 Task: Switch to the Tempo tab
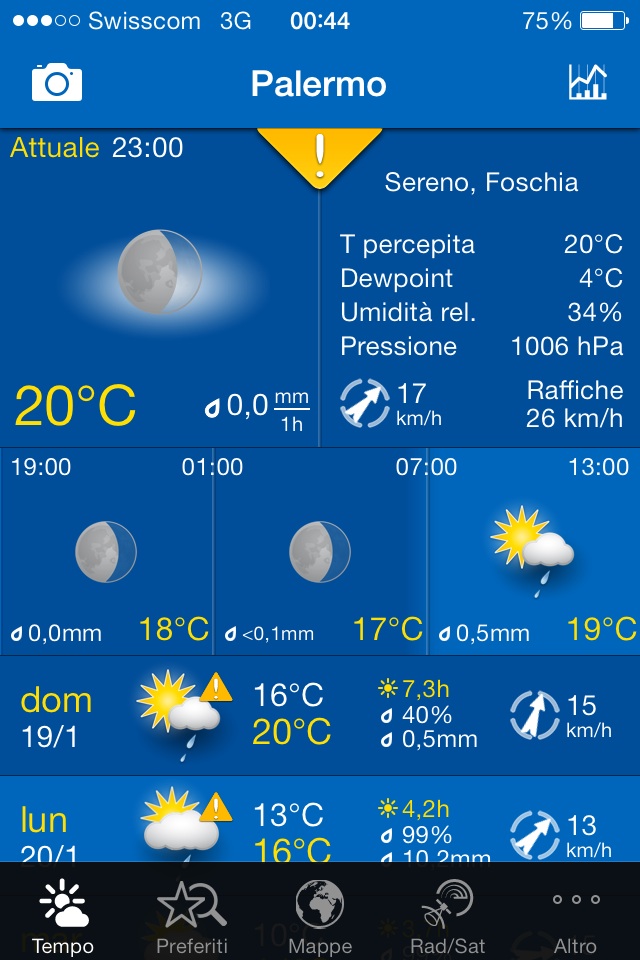tap(62, 916)
